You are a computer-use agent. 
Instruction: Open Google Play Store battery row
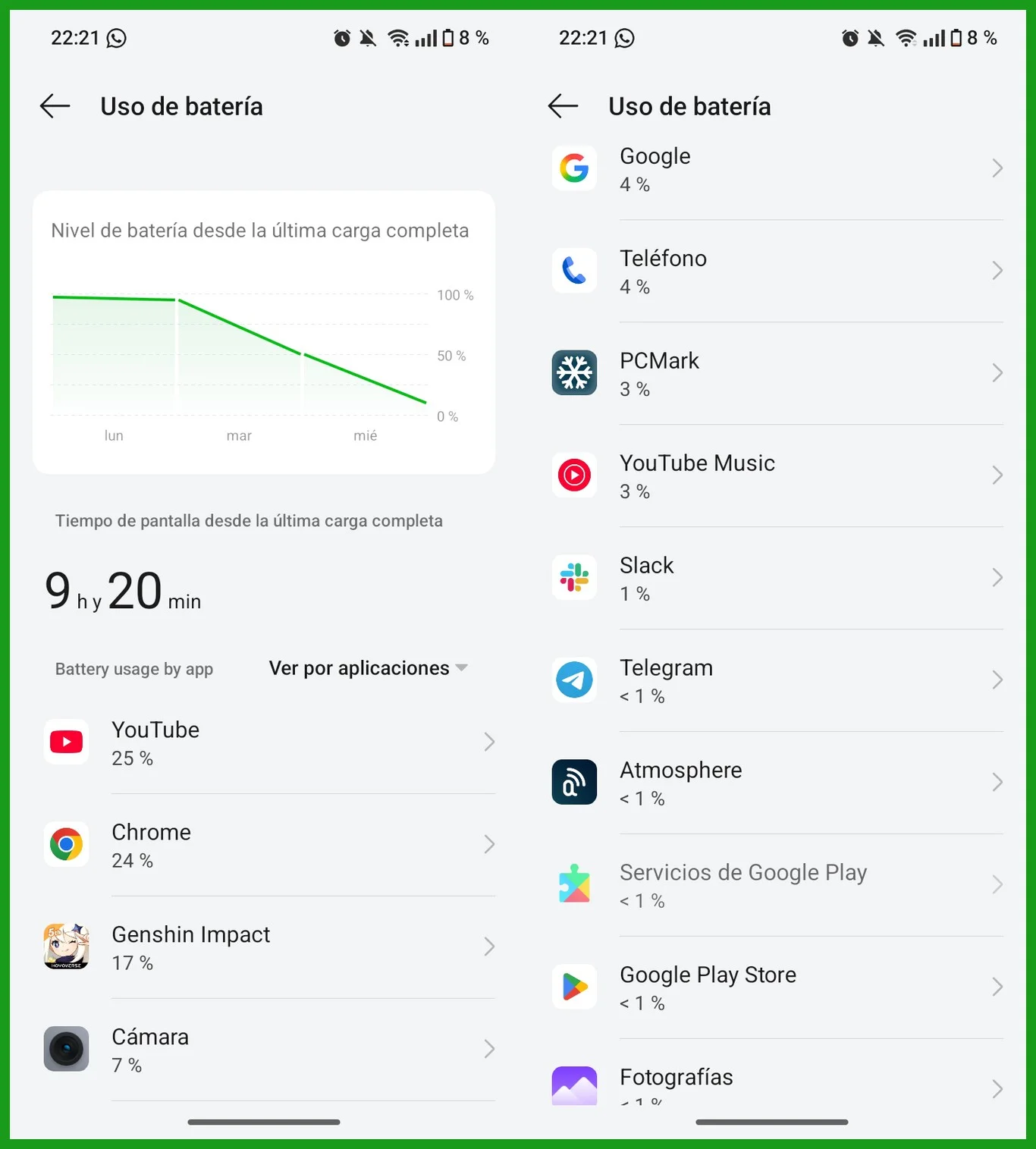[x=774, y=987]
